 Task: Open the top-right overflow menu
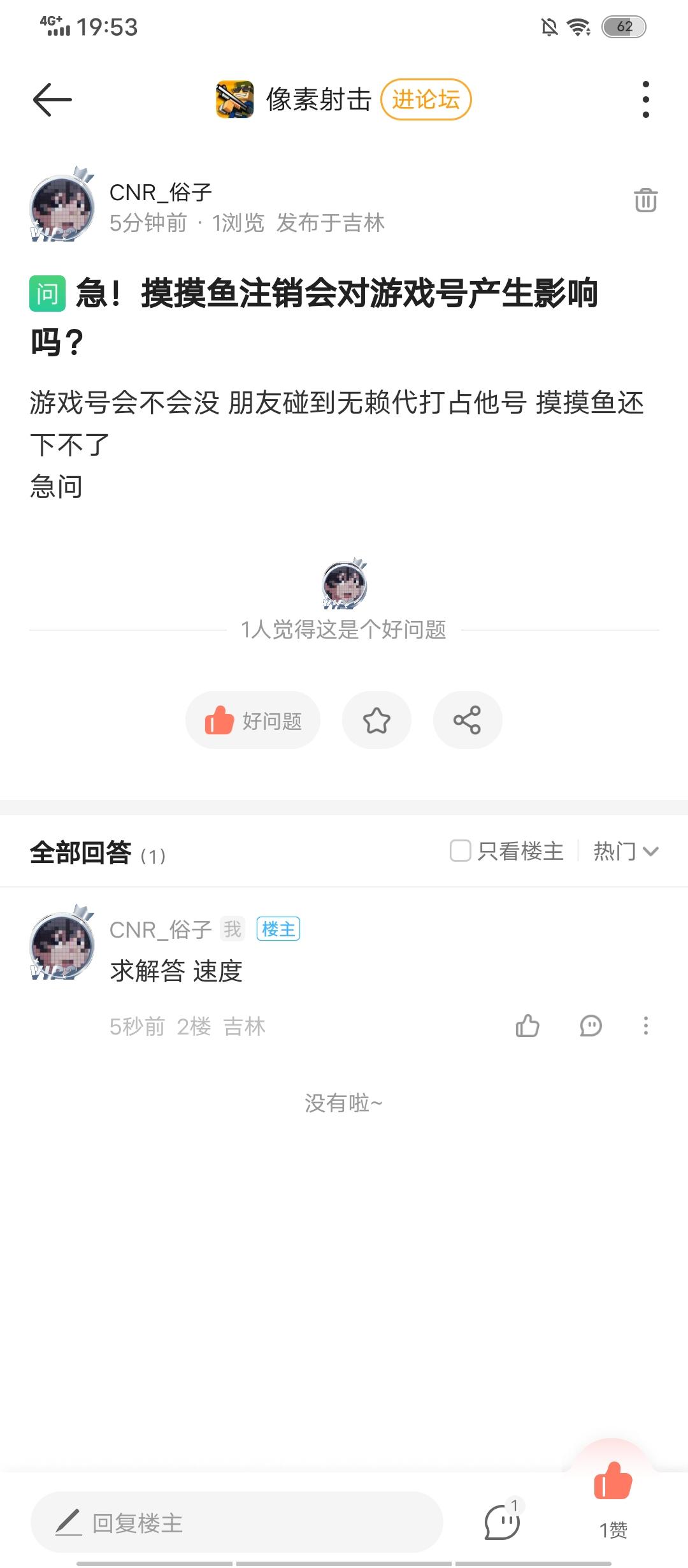[645, 99]
